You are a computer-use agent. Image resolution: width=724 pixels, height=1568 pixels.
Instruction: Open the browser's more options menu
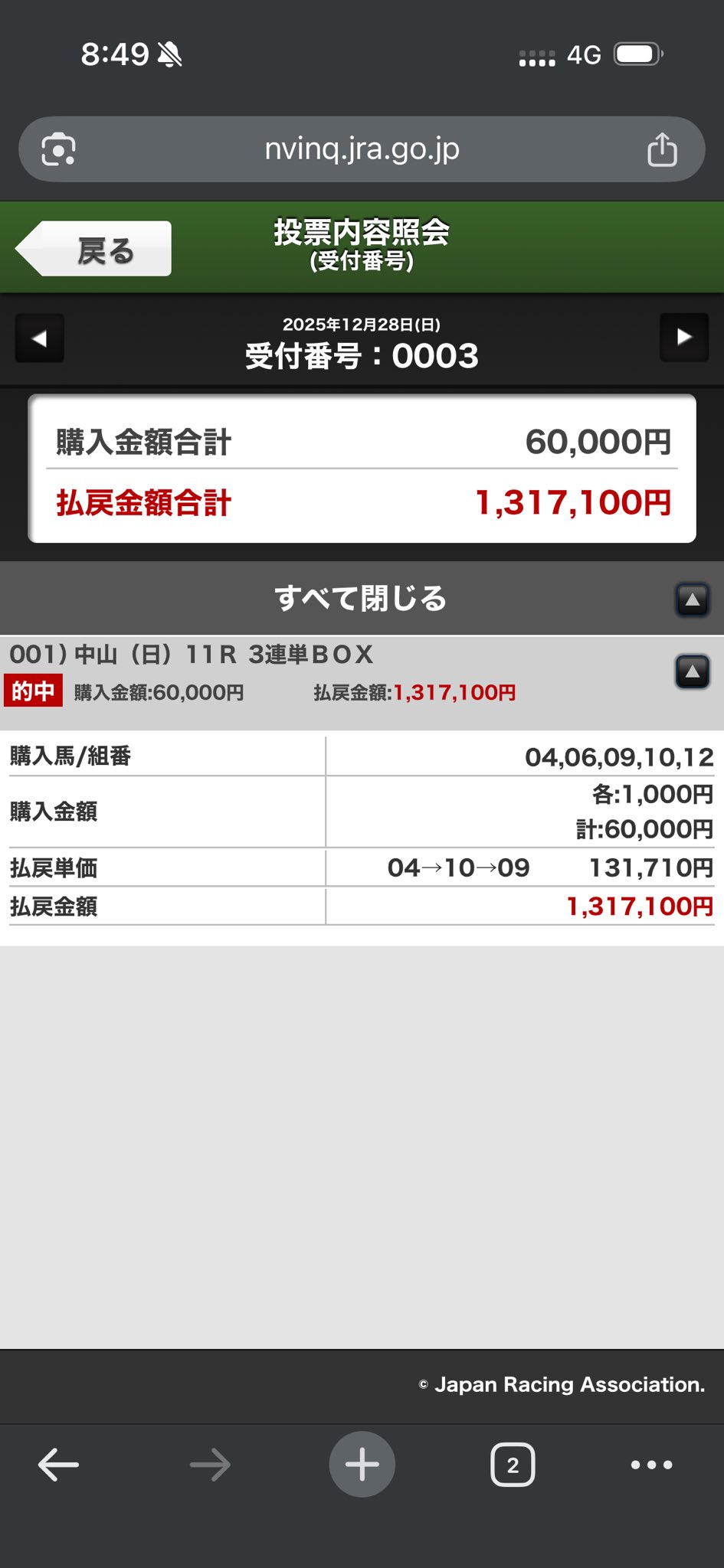651,1465
